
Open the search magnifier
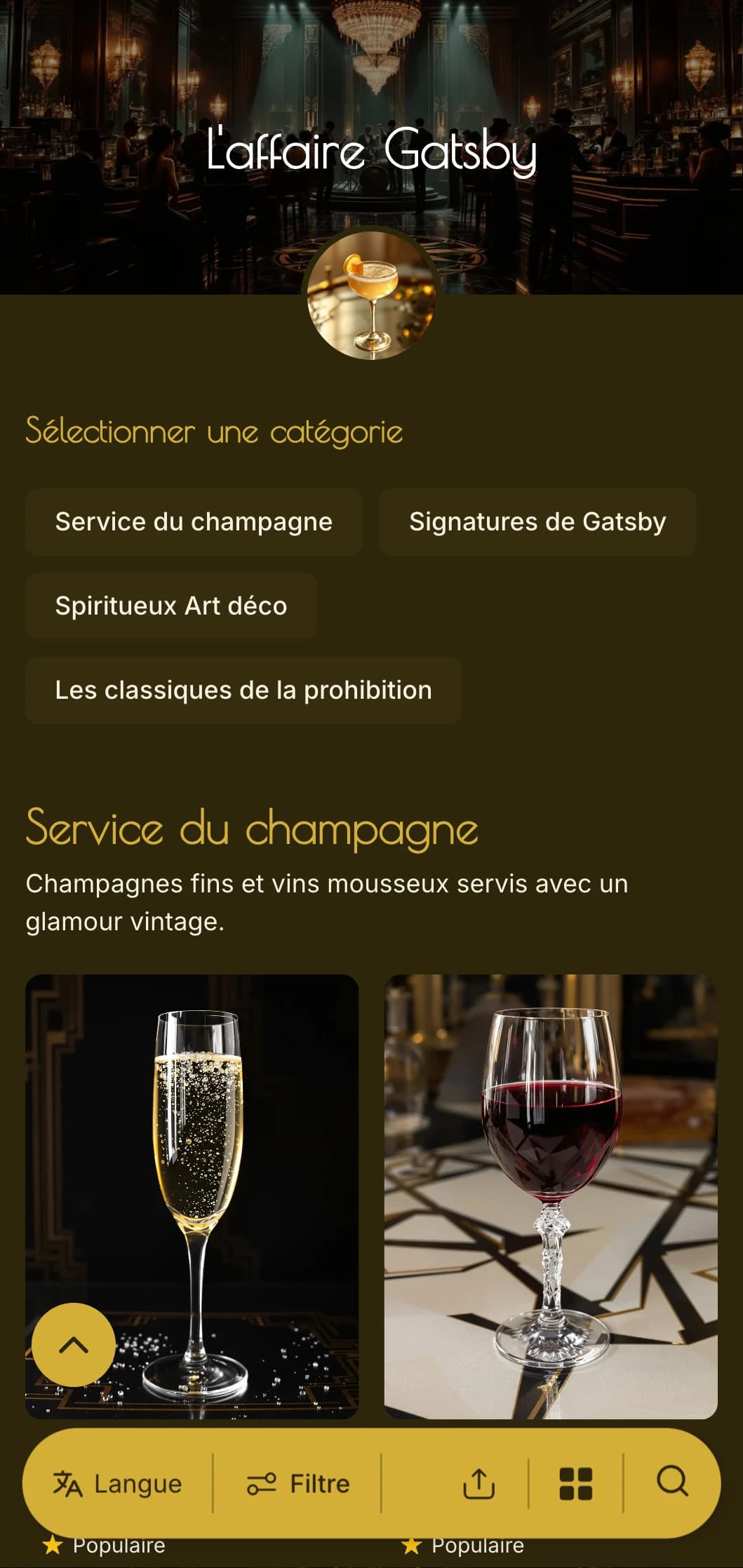672,1482
